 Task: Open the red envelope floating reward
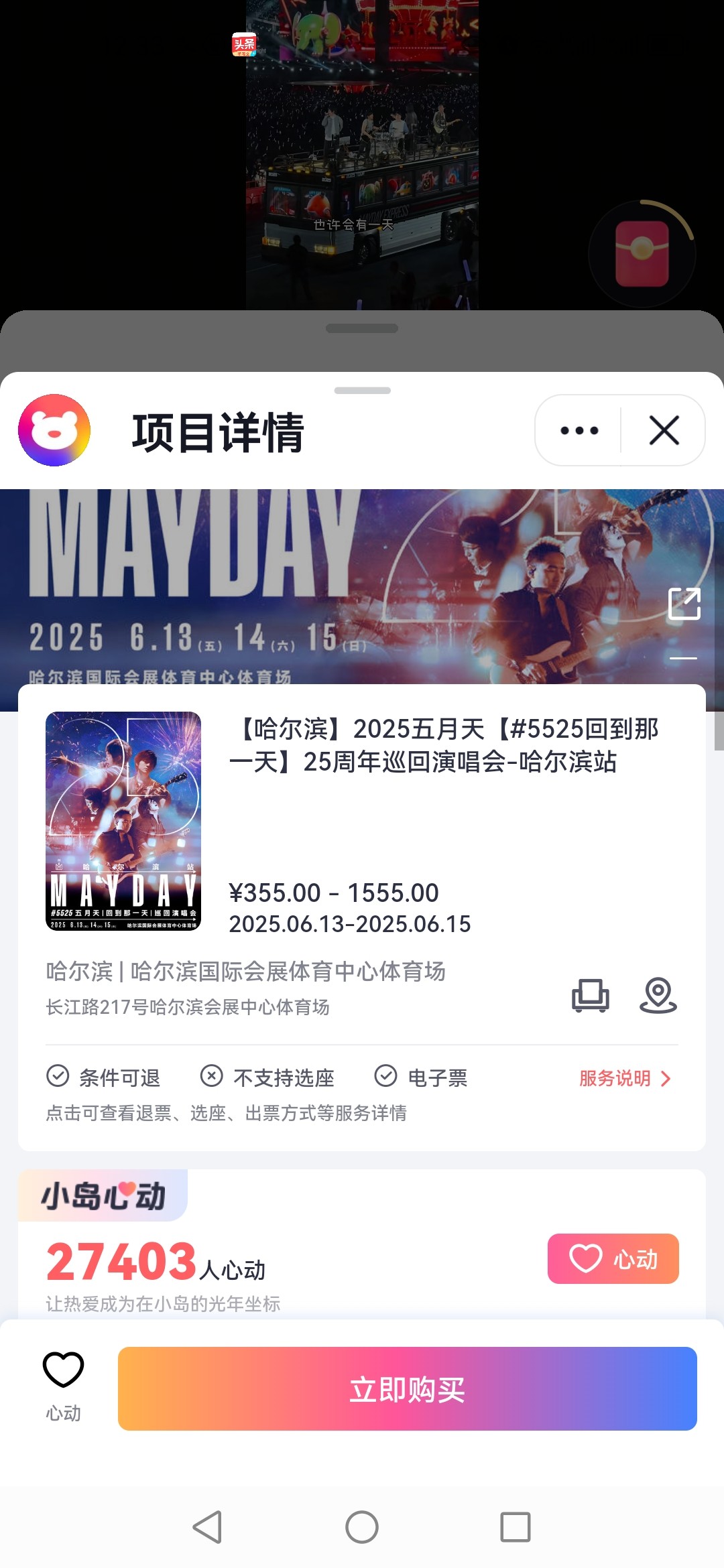(x=642, y=254)
